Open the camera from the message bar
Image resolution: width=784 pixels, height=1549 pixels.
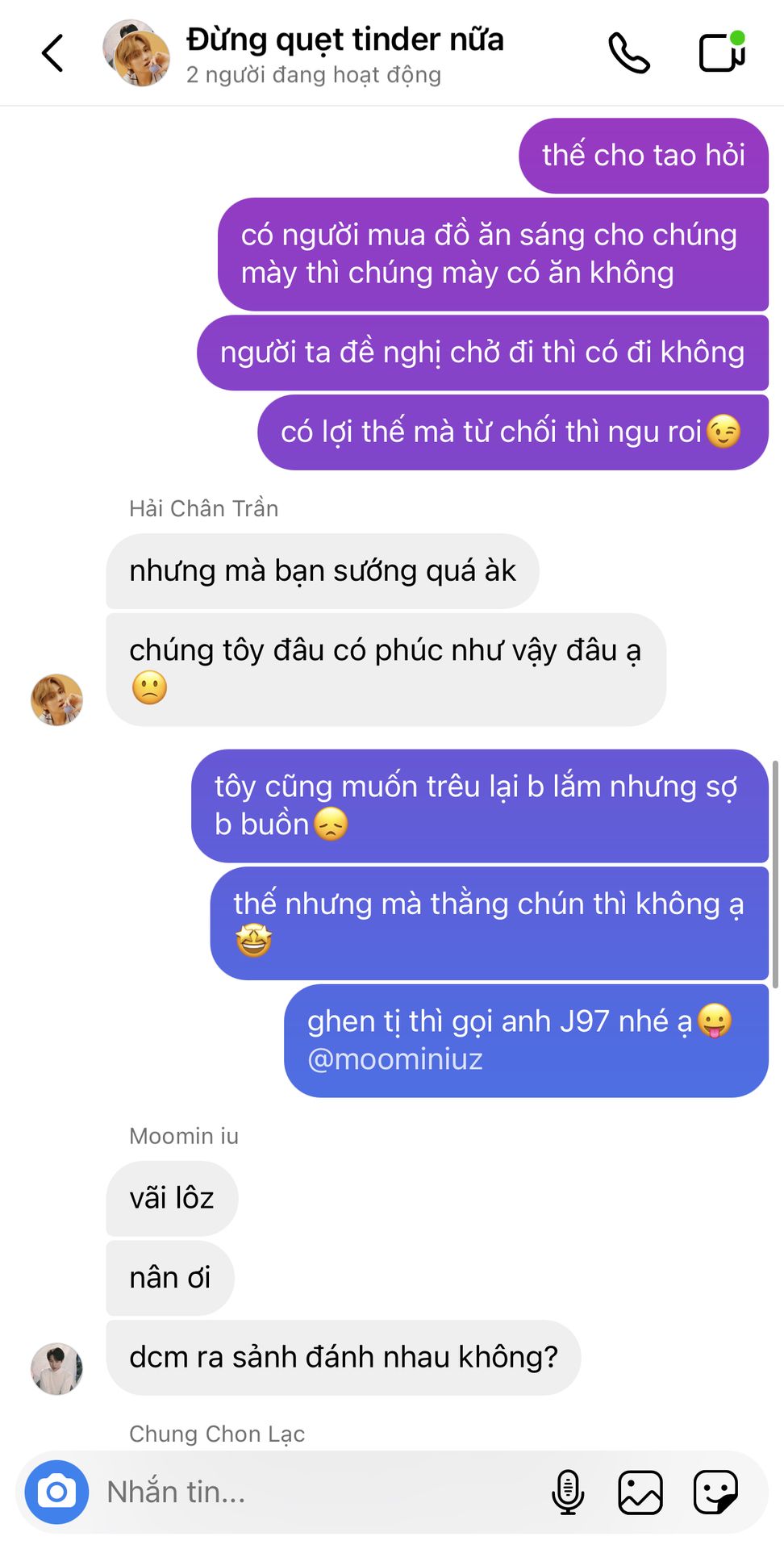(56, 1492)
